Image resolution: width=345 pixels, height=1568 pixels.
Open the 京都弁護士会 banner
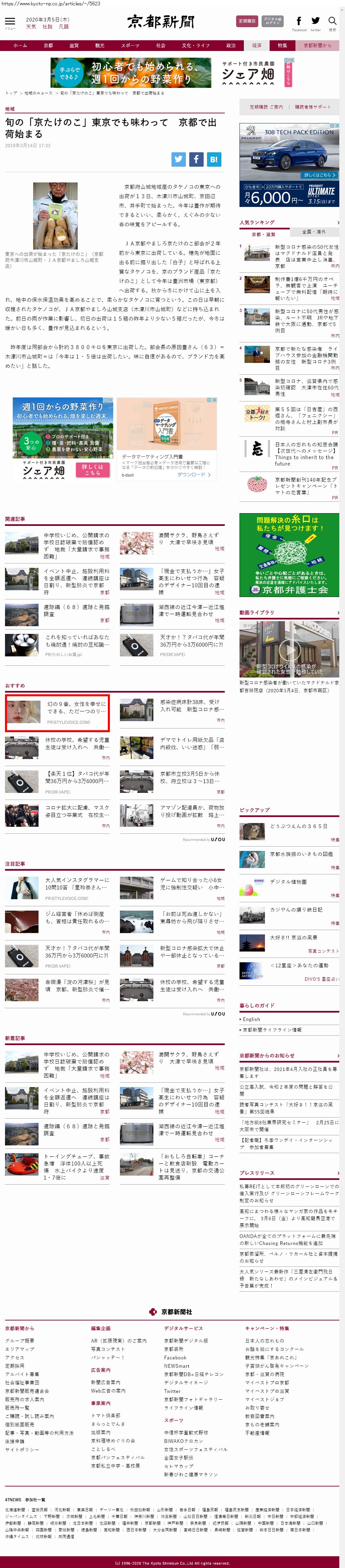[x=289, y=554]
